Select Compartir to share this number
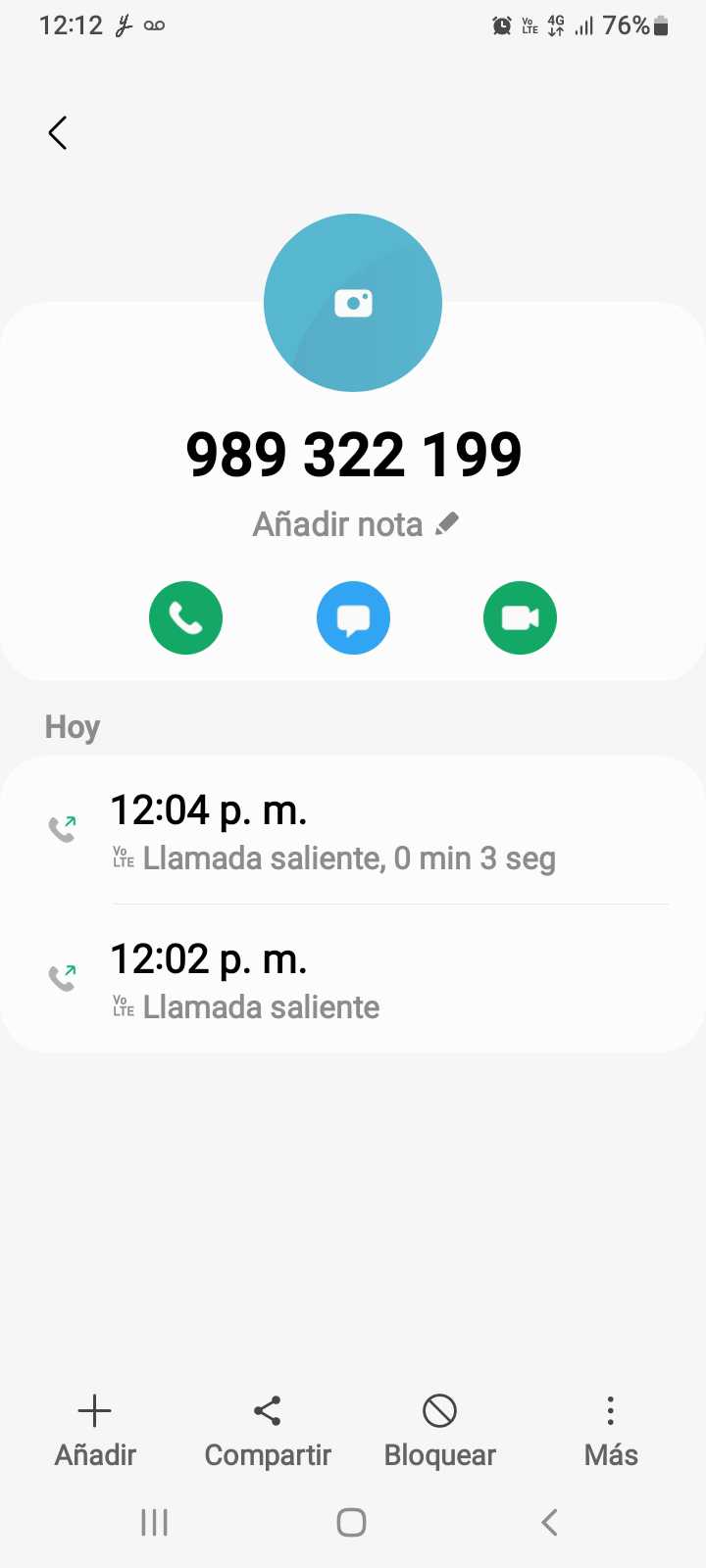Viewport: 706px width, 1568px height. (268, 1431)
